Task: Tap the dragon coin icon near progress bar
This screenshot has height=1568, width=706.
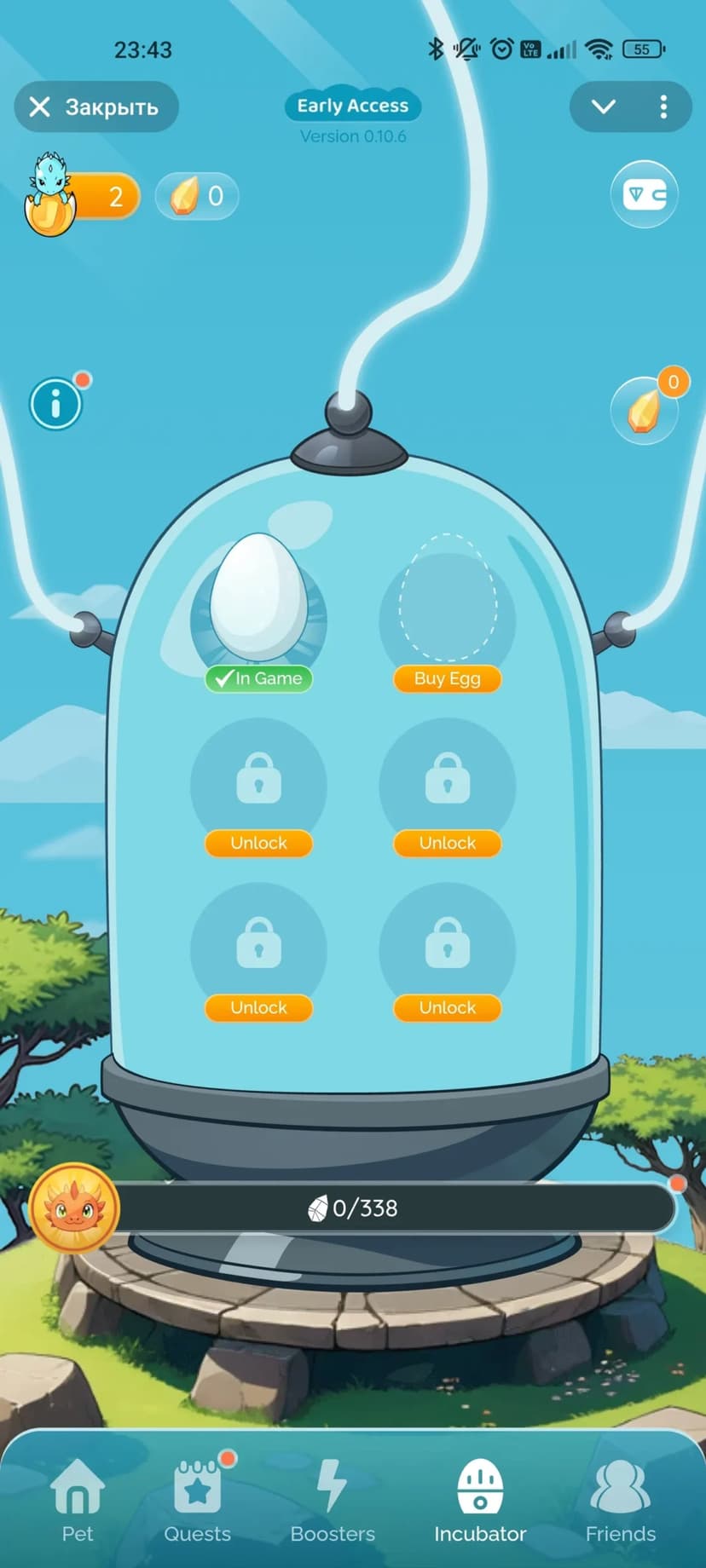Action: tap(74, 1208)
